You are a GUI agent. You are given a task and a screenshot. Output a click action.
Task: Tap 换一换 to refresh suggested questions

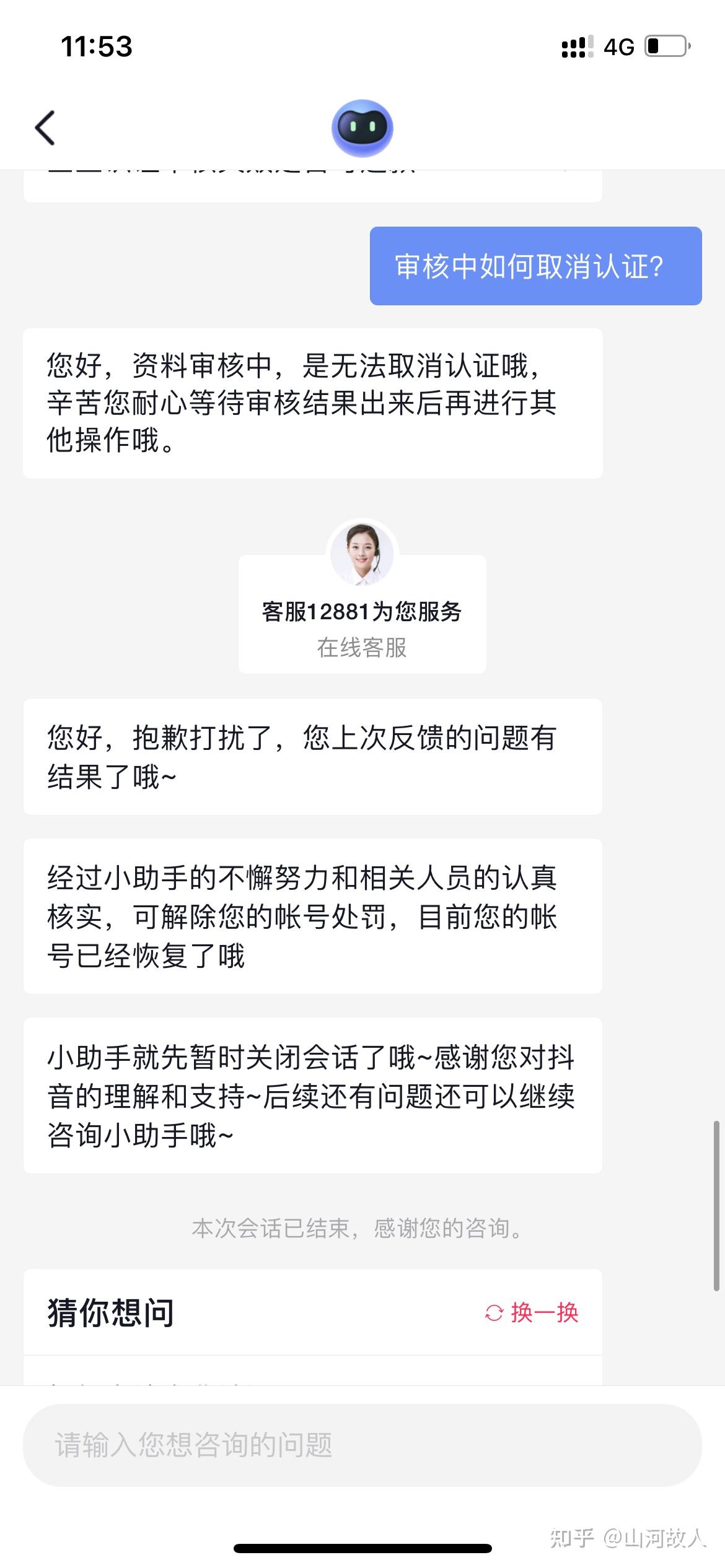tap(532, 1312)
